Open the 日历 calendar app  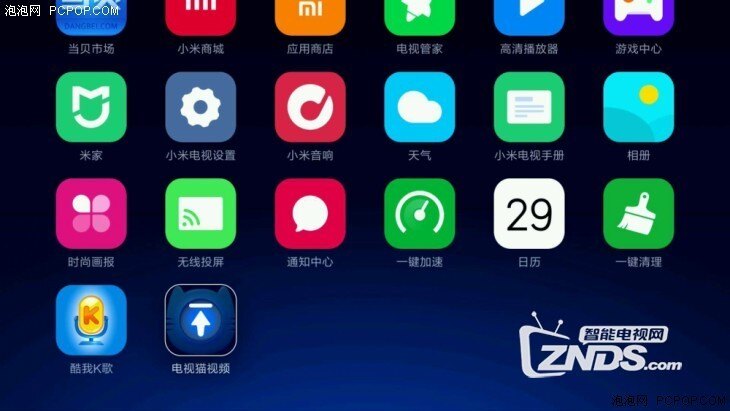click(x=529, y=214)
